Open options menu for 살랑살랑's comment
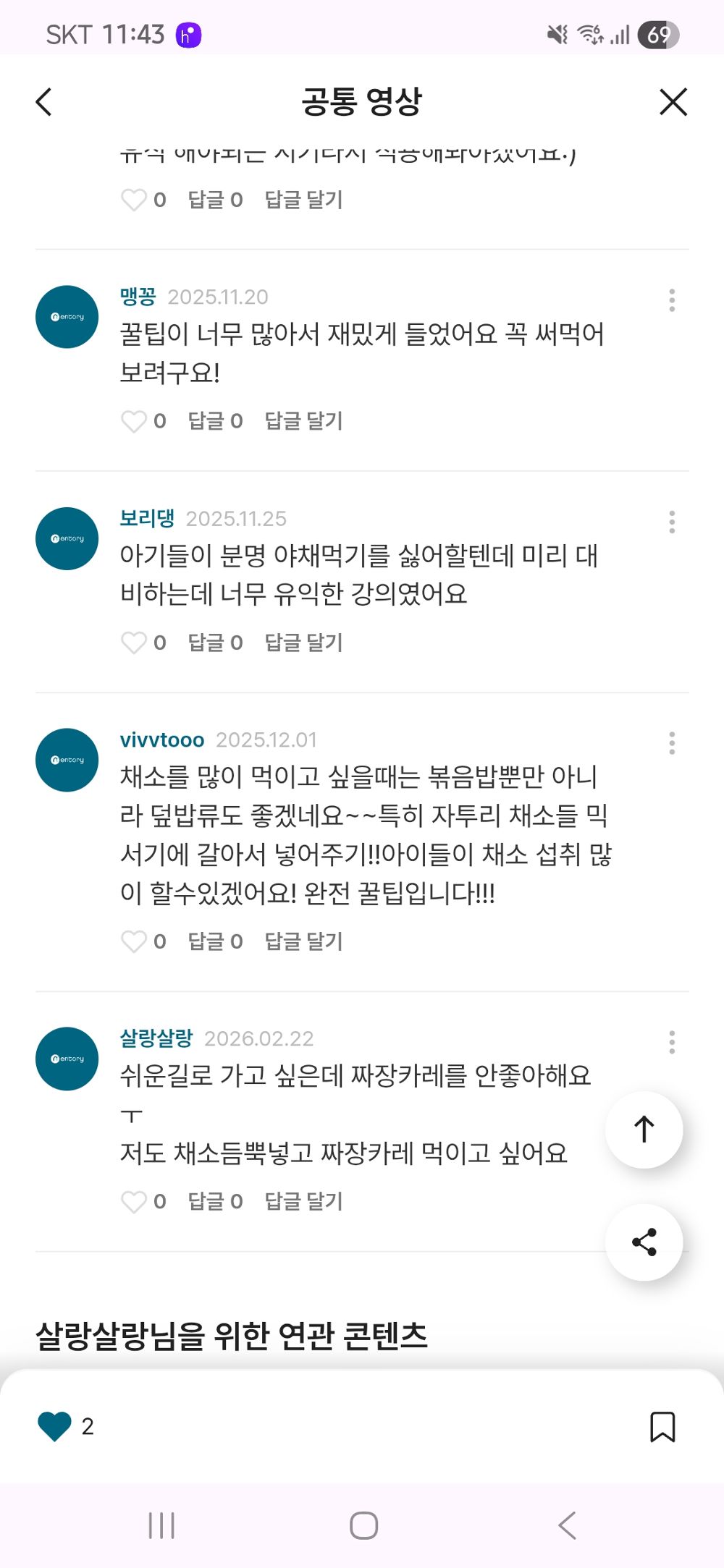Screen dimensions: 724x1568 pyautogui.click(x=673, y=1041)
